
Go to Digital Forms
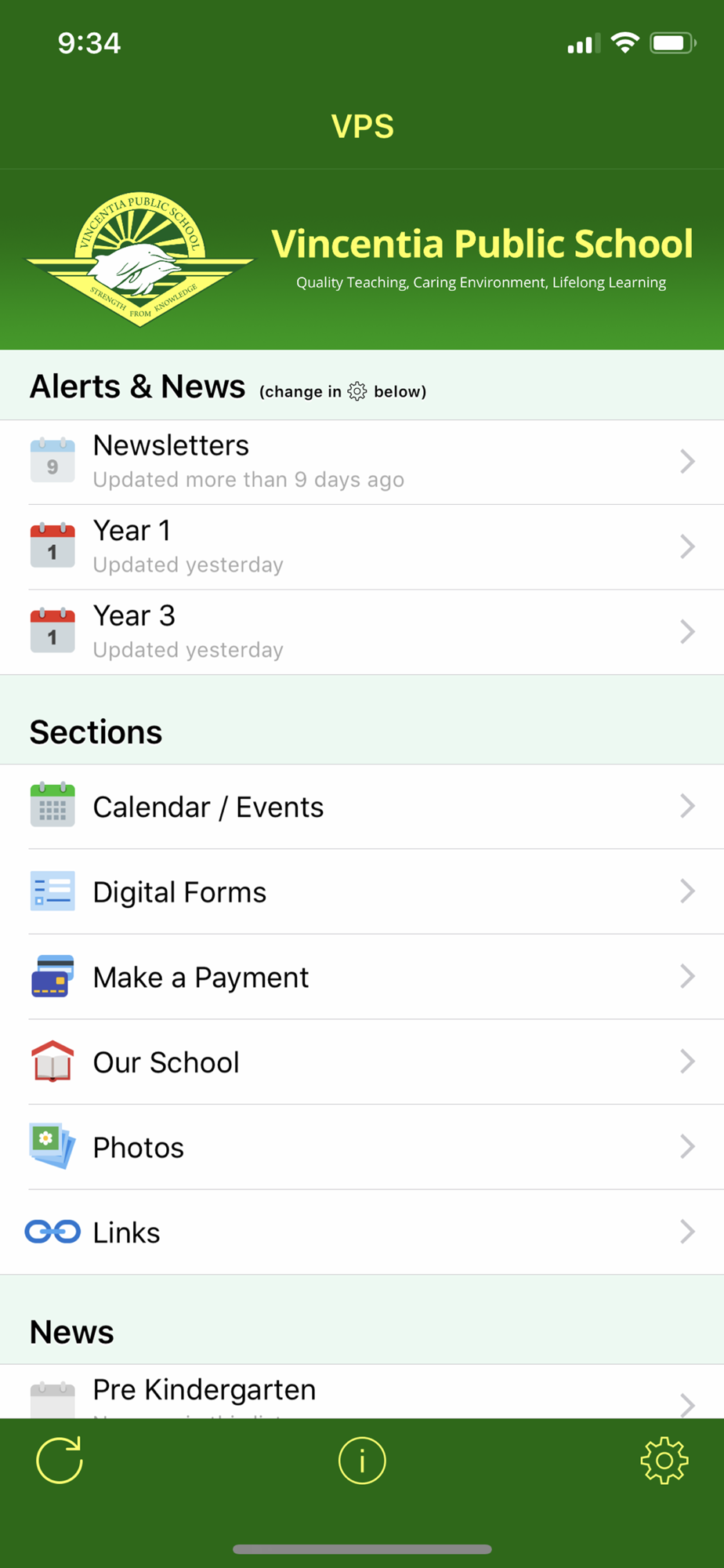coord(362,891)
